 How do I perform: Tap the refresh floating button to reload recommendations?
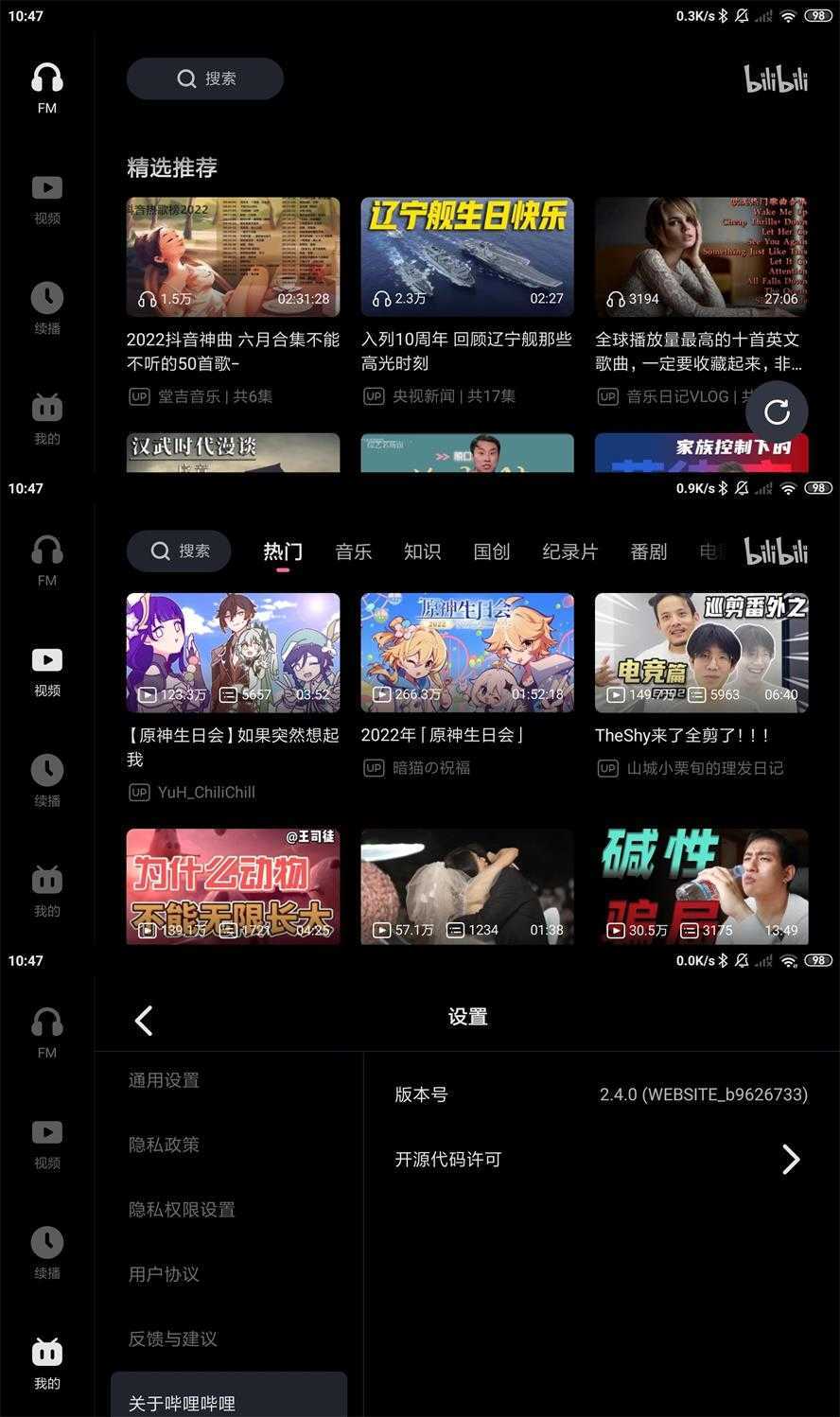[x=777, y=412]
